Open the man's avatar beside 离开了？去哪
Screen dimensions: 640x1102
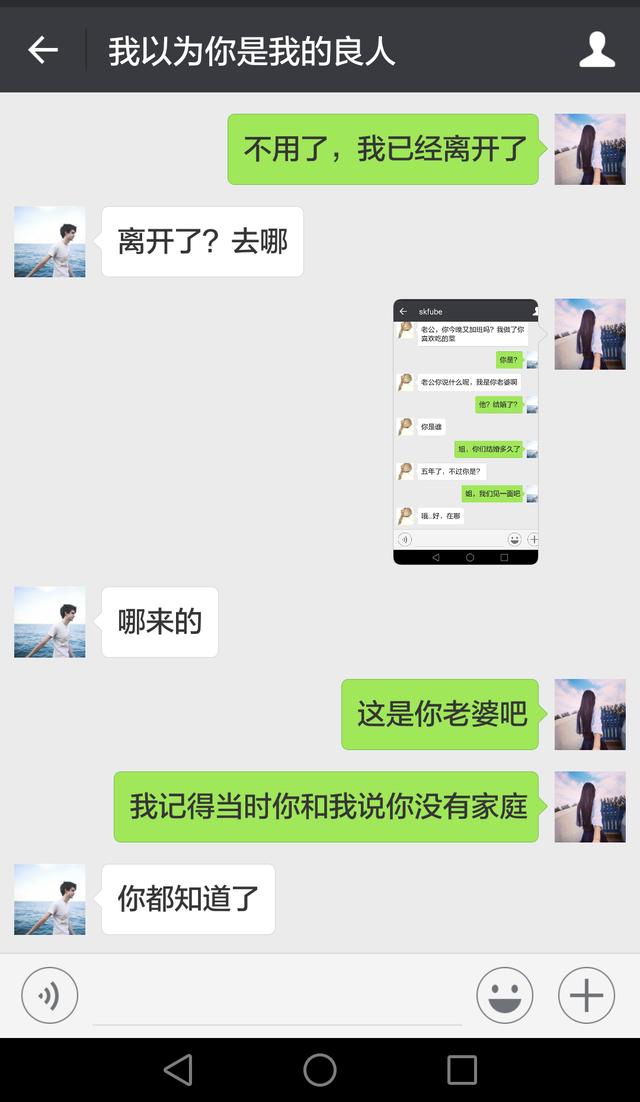click(50, 242)
